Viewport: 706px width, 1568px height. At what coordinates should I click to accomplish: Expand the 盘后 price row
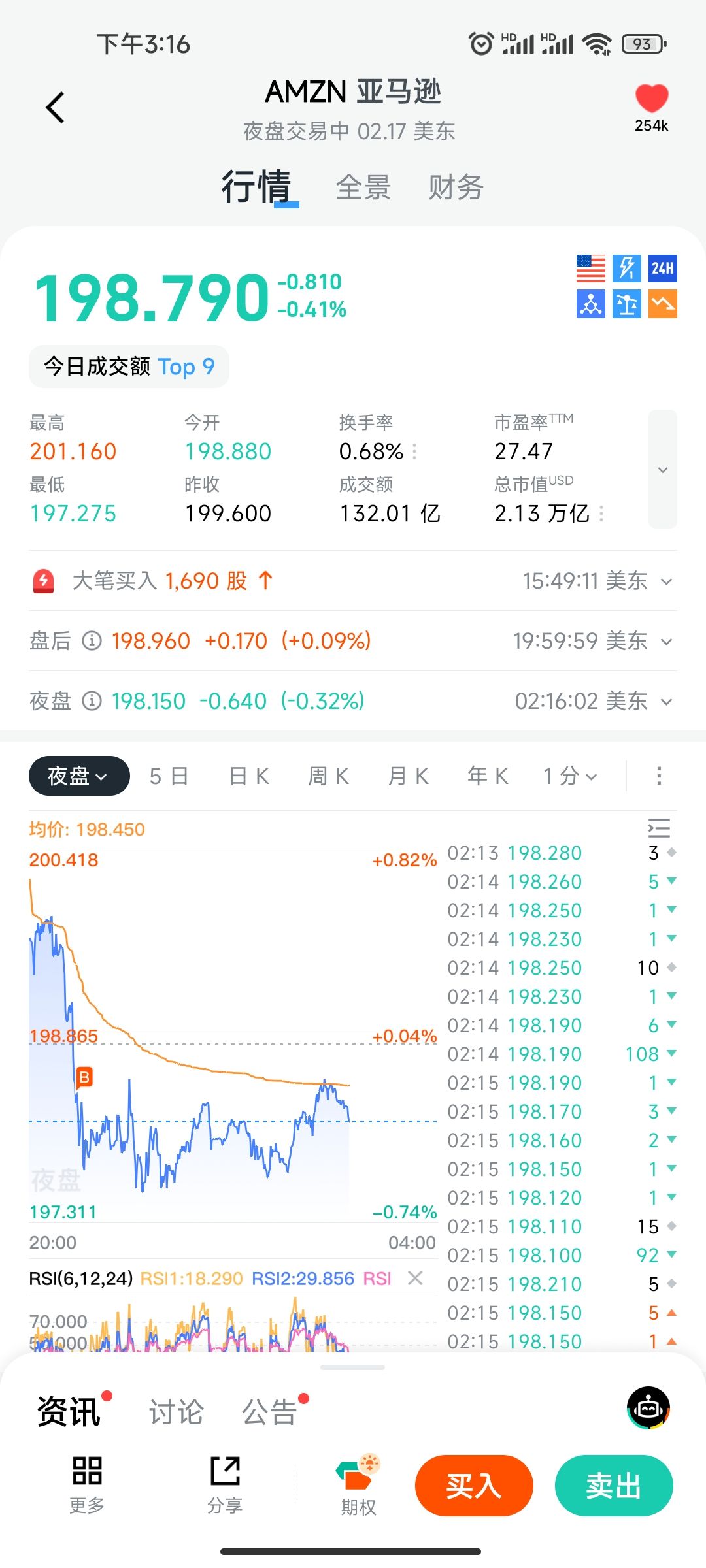[666, 642]
